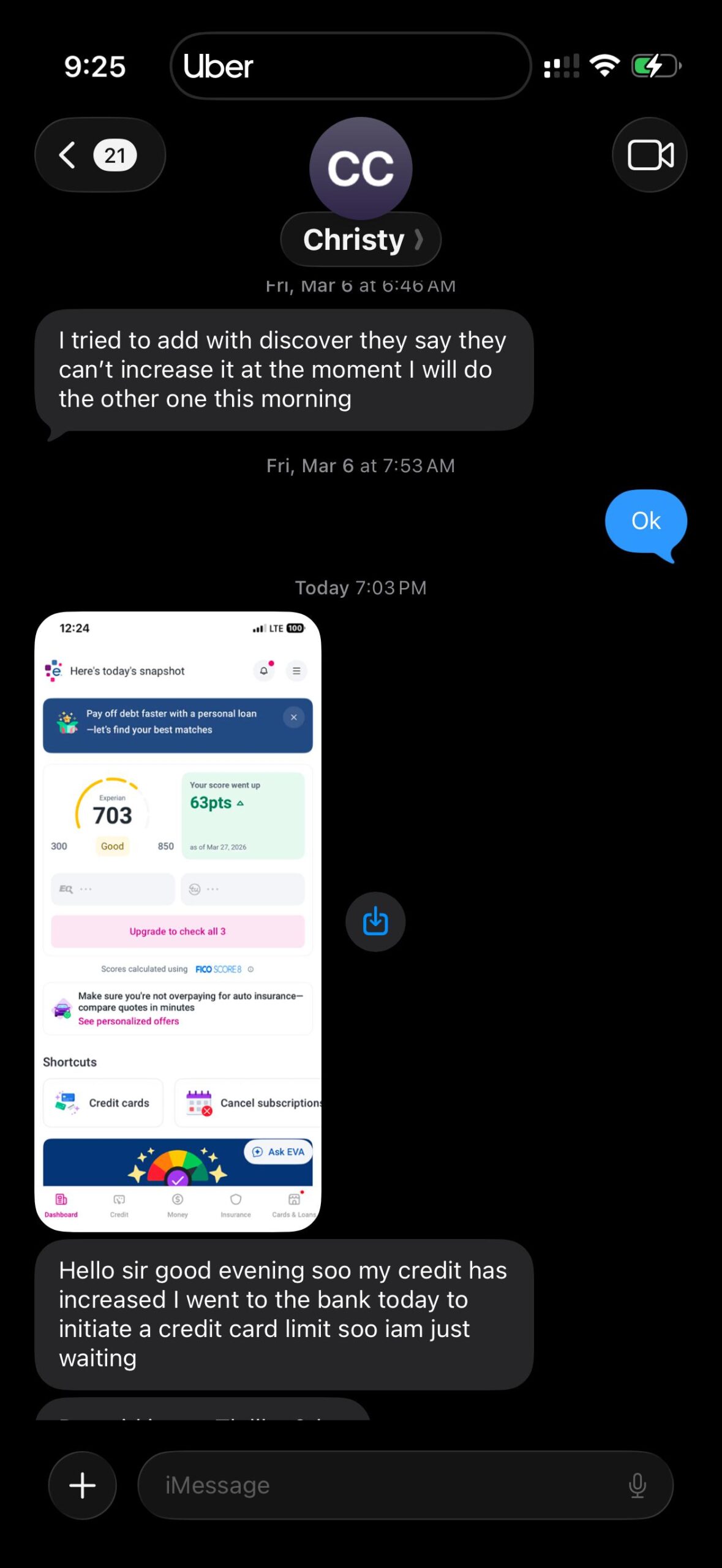Open the credit score screenshot Christy sent

178,921
